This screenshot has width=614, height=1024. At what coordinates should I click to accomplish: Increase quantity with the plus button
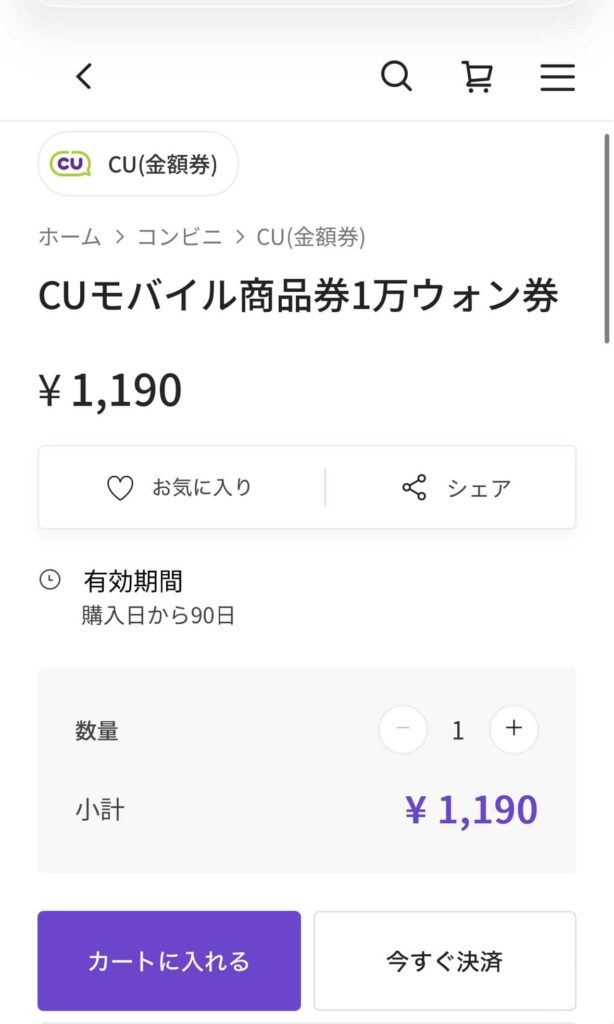[x=514, y=729]
